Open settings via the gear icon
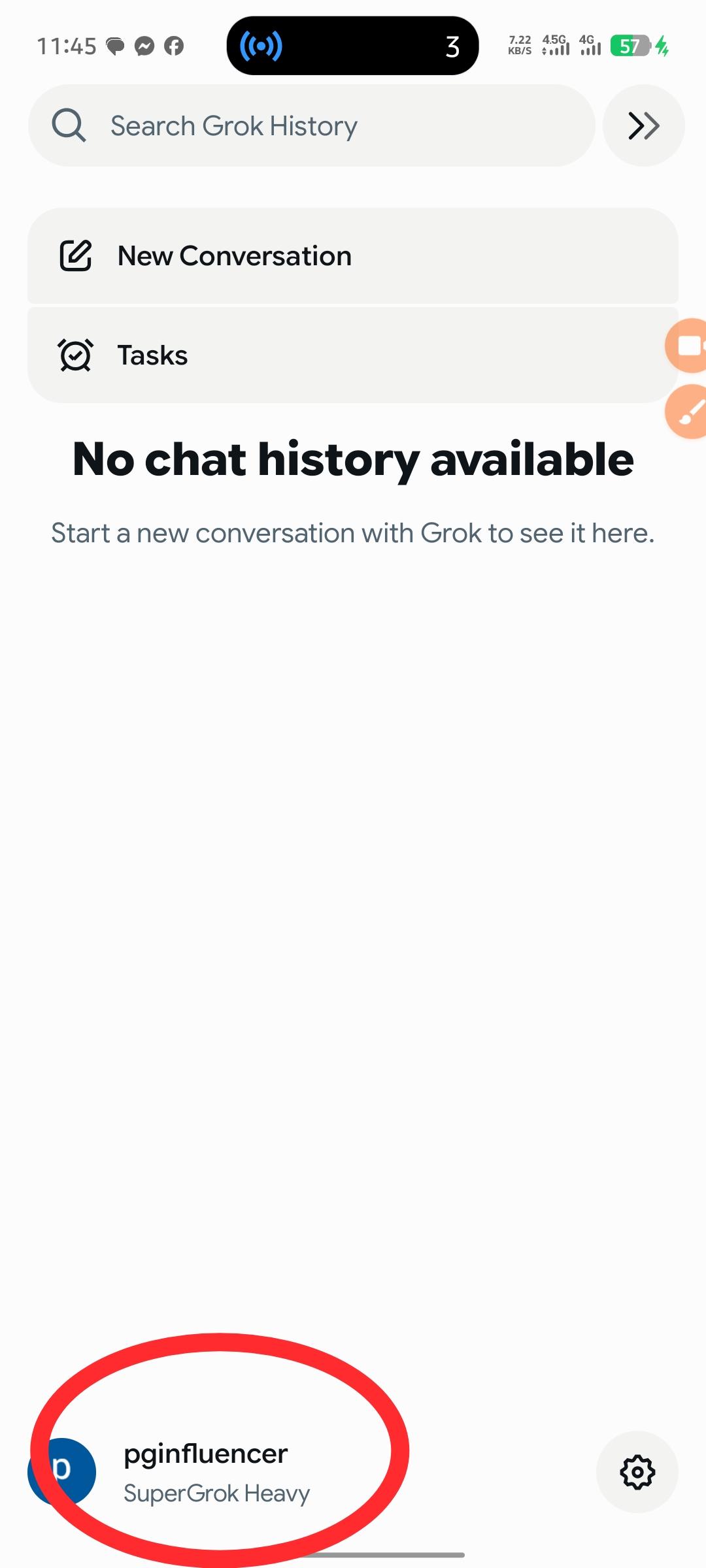This screenshot has width=706, height=1568. pos(637,1471)
